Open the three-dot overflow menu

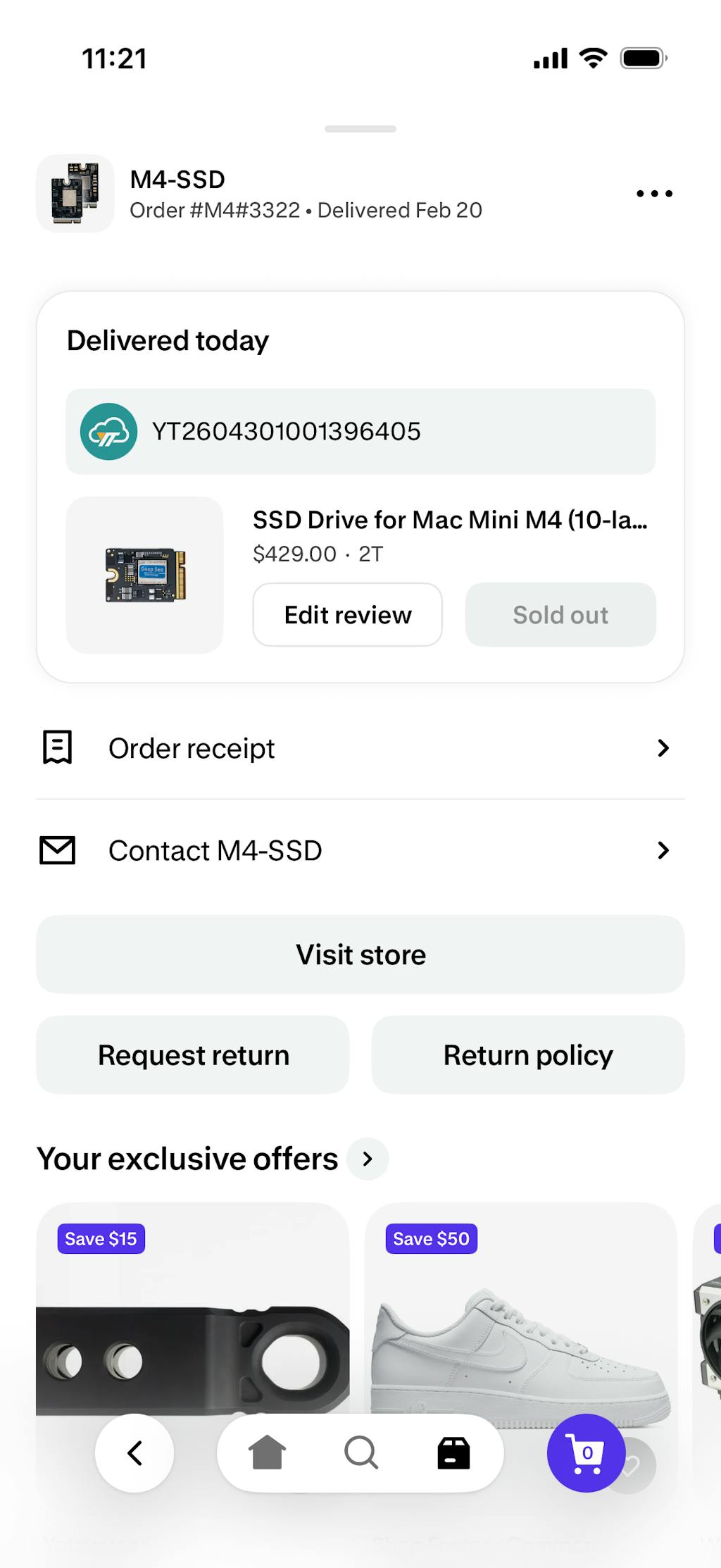pyautogui.click(x=654, y=194)
